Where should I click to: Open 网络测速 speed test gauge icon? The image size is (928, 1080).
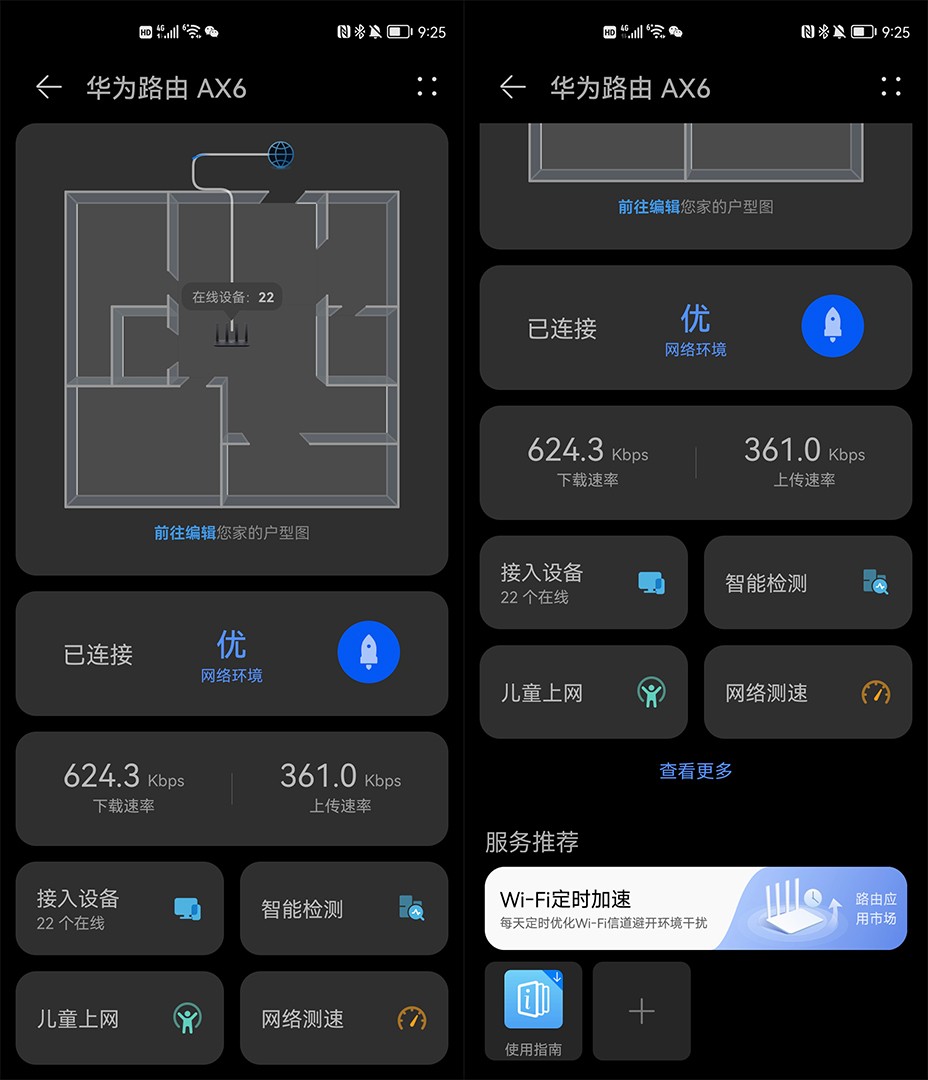point(412,1019)
